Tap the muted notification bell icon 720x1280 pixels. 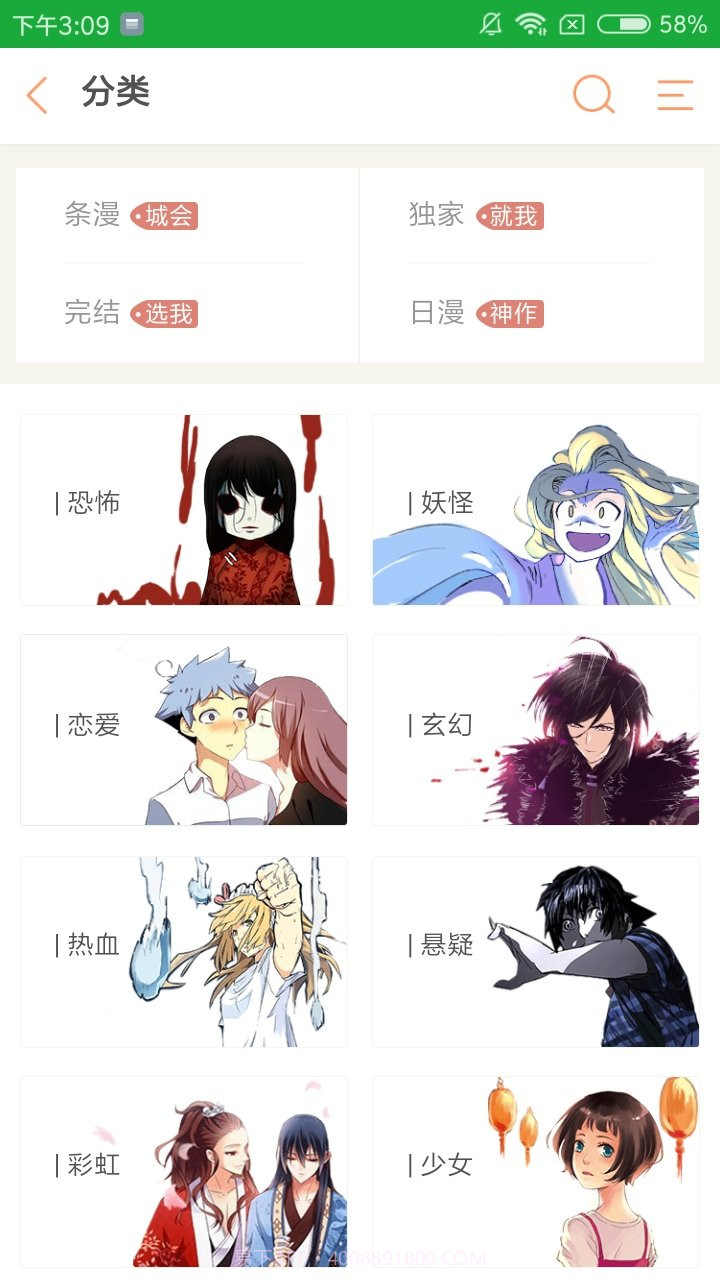coord(489,21)
